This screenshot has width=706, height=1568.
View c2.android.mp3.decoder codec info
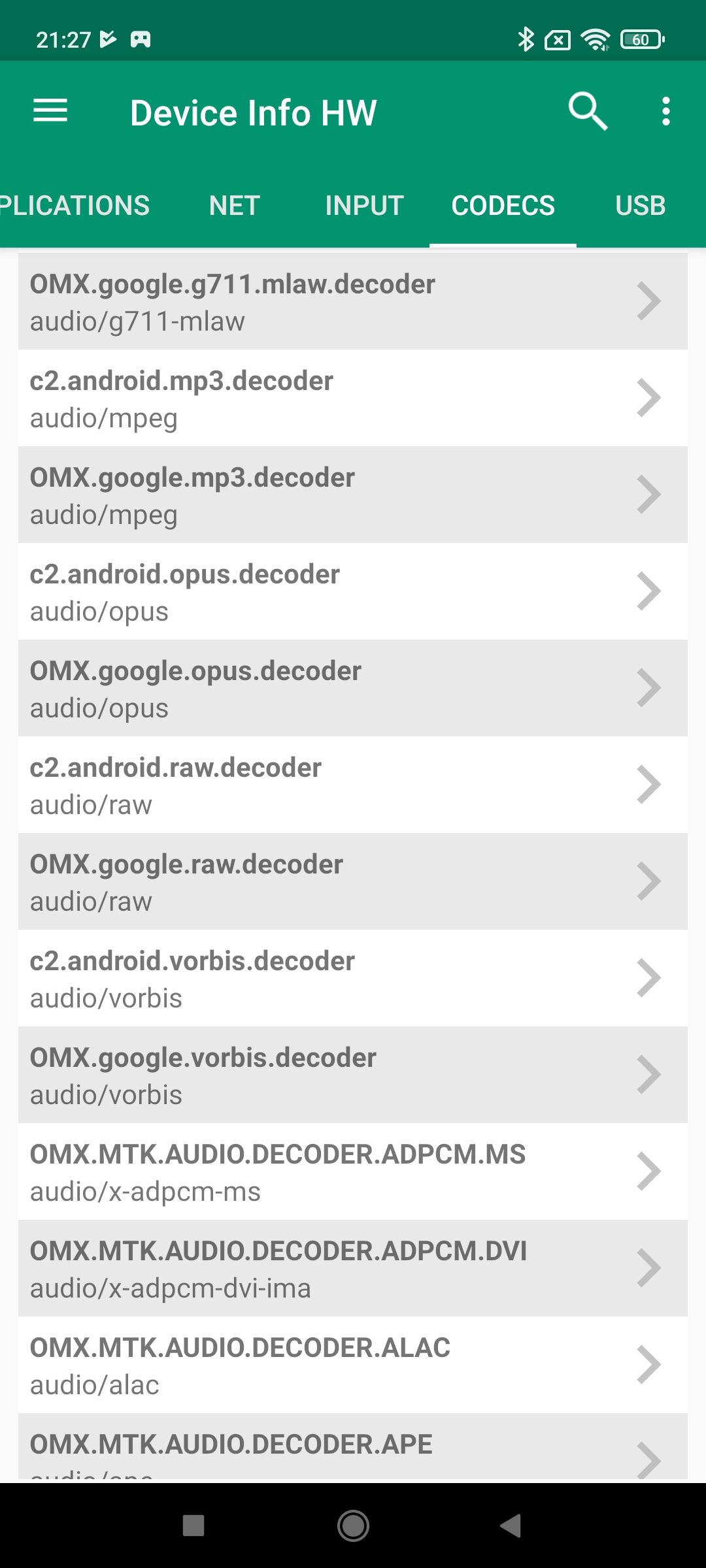pos(353,398)
